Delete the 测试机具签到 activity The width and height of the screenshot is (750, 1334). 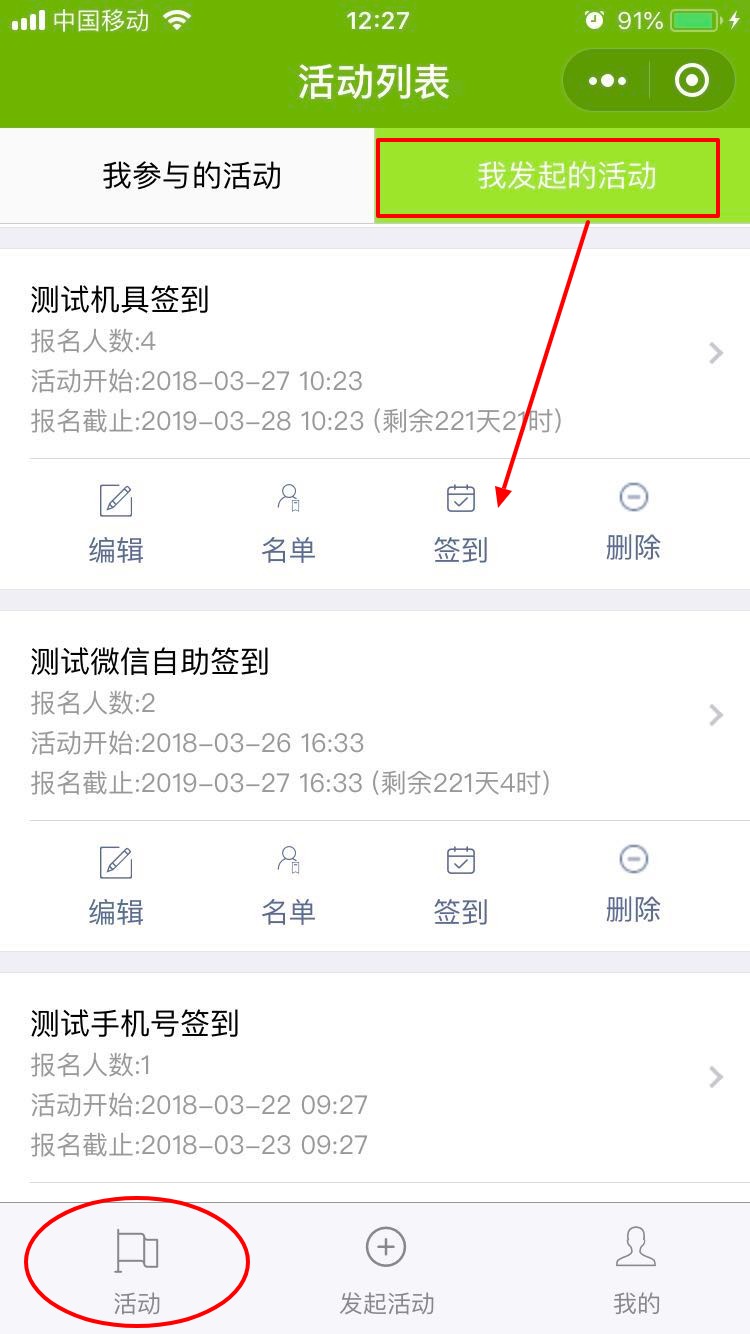[x=633, y=523]
